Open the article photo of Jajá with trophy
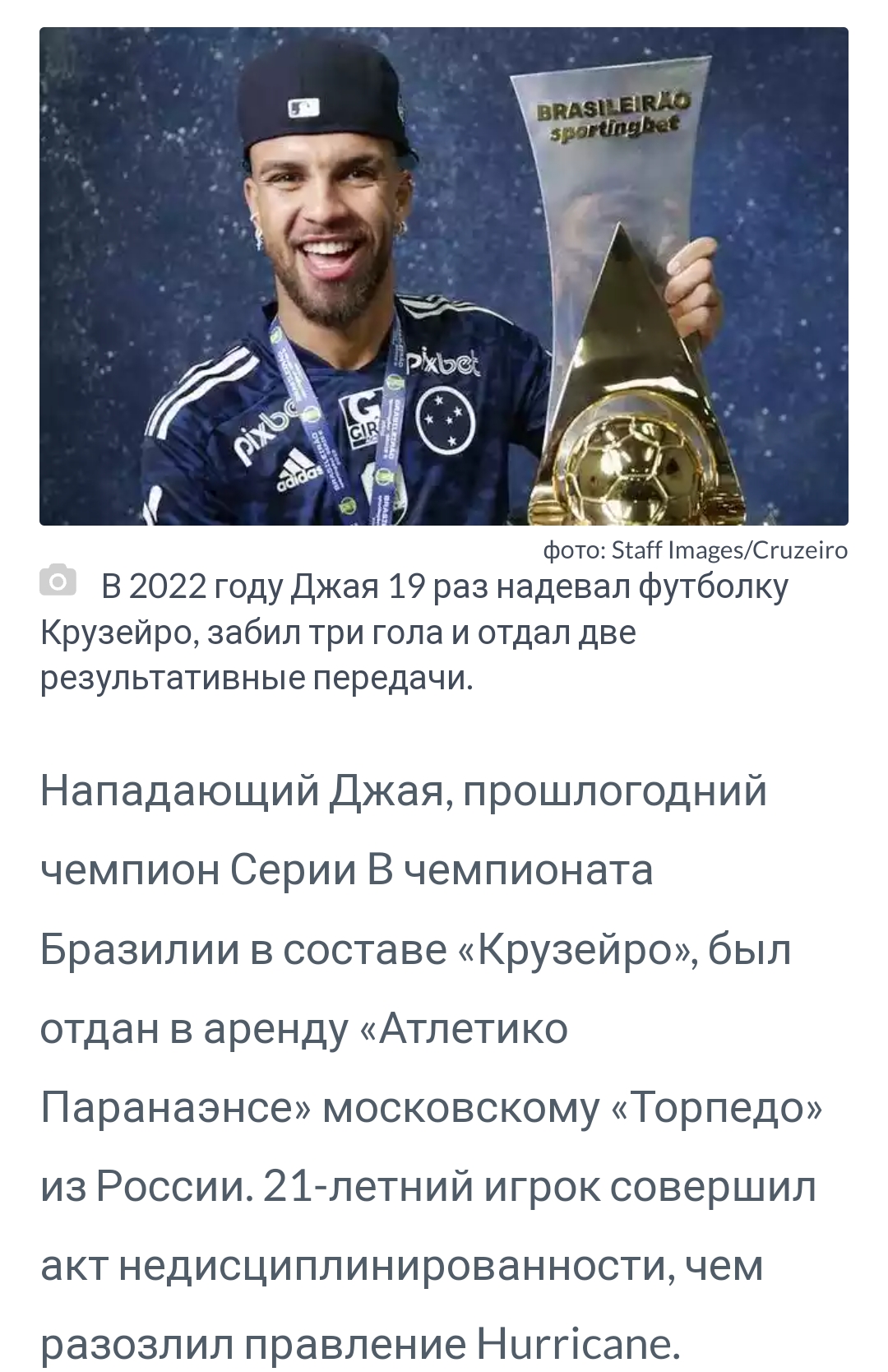This screenshot has width=888, height=1372. (444, 276)
